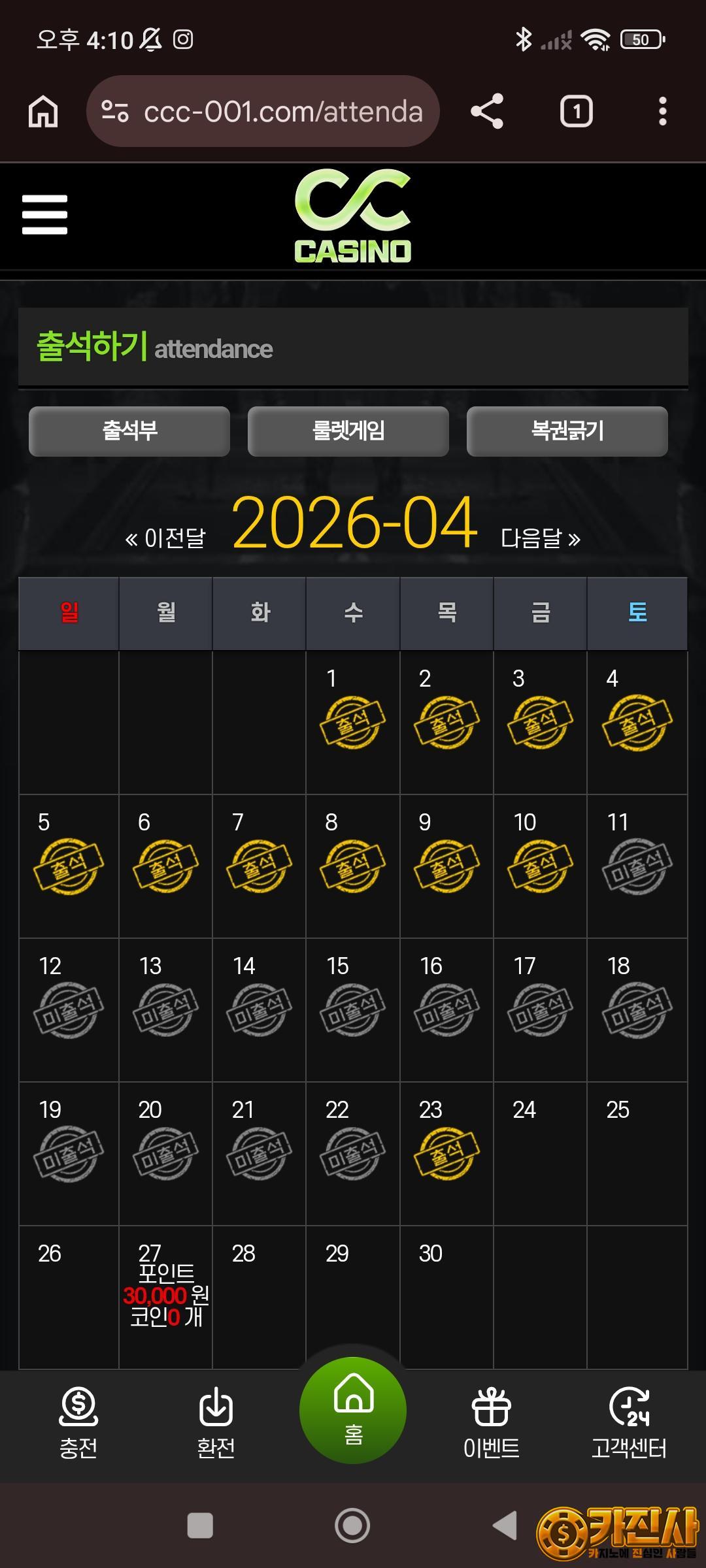Image resolution: width=706 pixels, height=1568 pixels.
Task: Open the browser tab switcher
Action: click(576, 111)
